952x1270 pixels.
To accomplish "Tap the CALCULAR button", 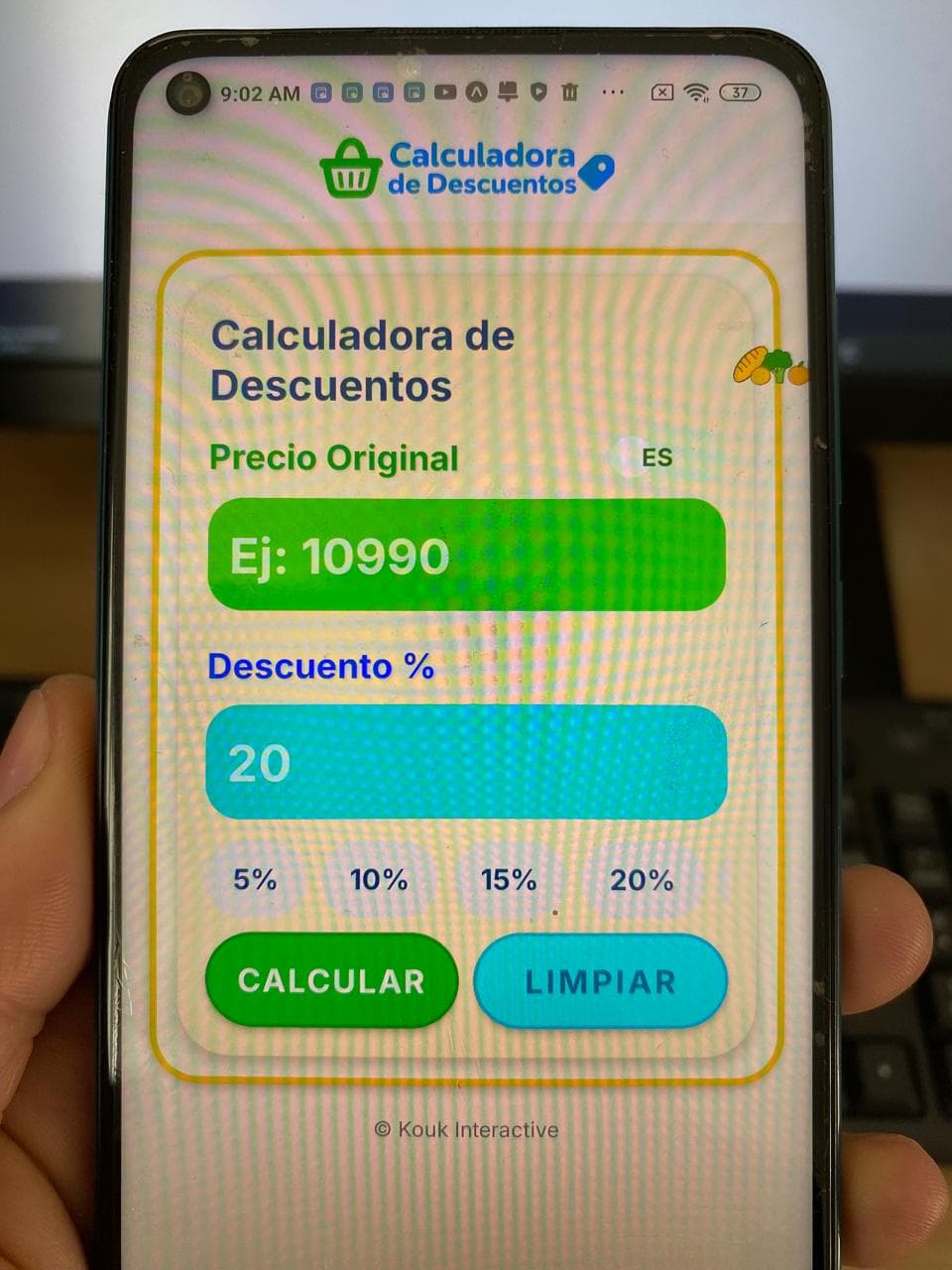I will pyautogui.click(x=331, y=981).
